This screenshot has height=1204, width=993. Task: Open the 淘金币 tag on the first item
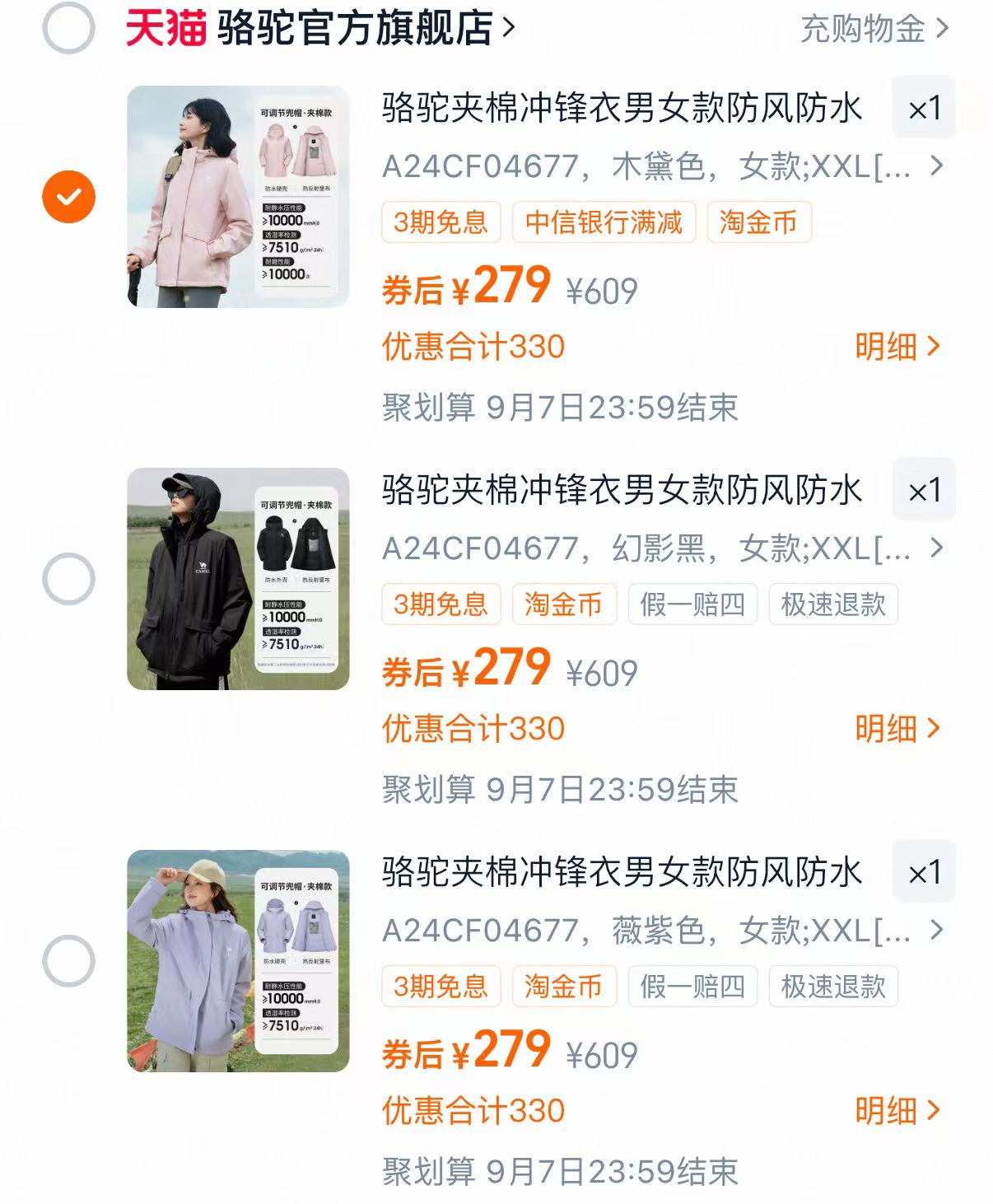(757, 222)
